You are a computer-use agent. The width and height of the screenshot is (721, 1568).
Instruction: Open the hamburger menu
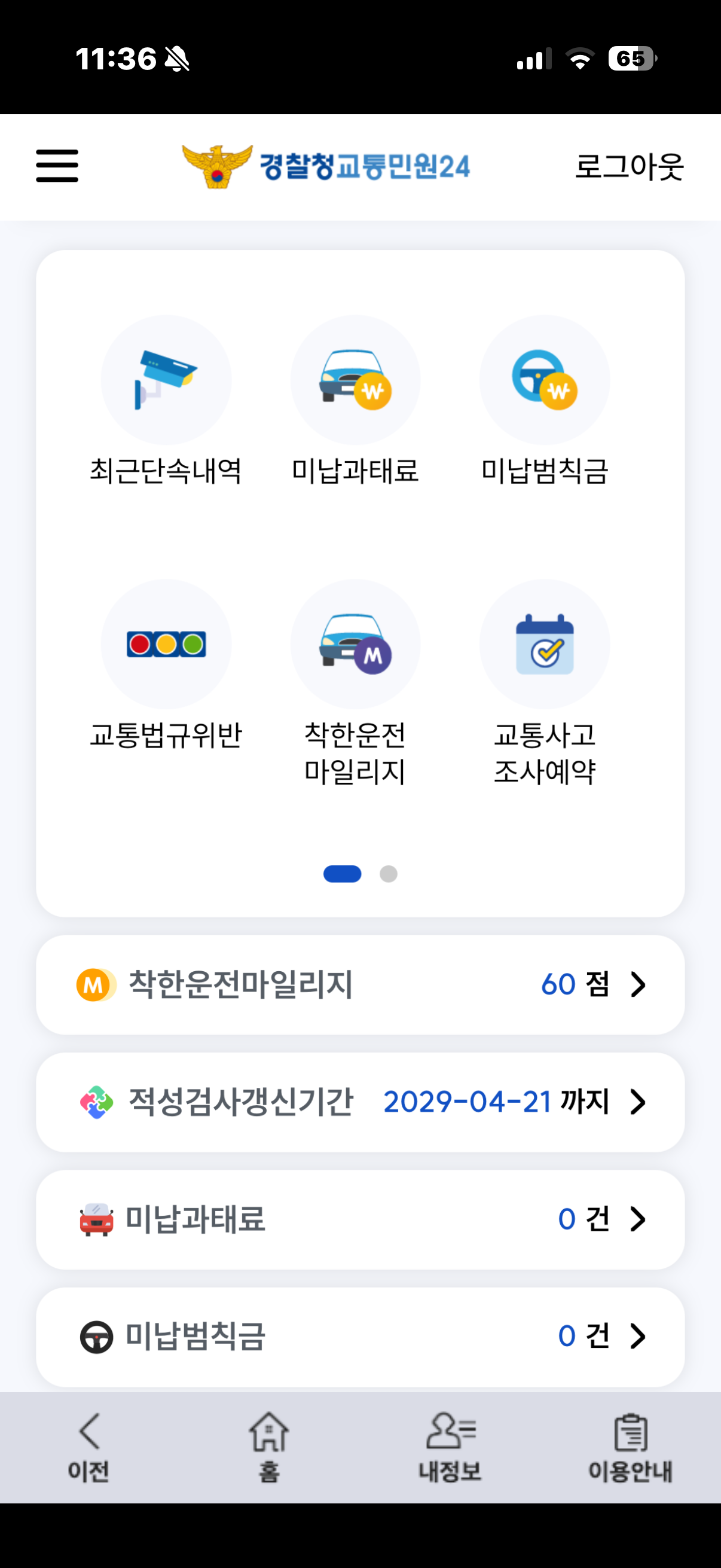coord(57,166)
